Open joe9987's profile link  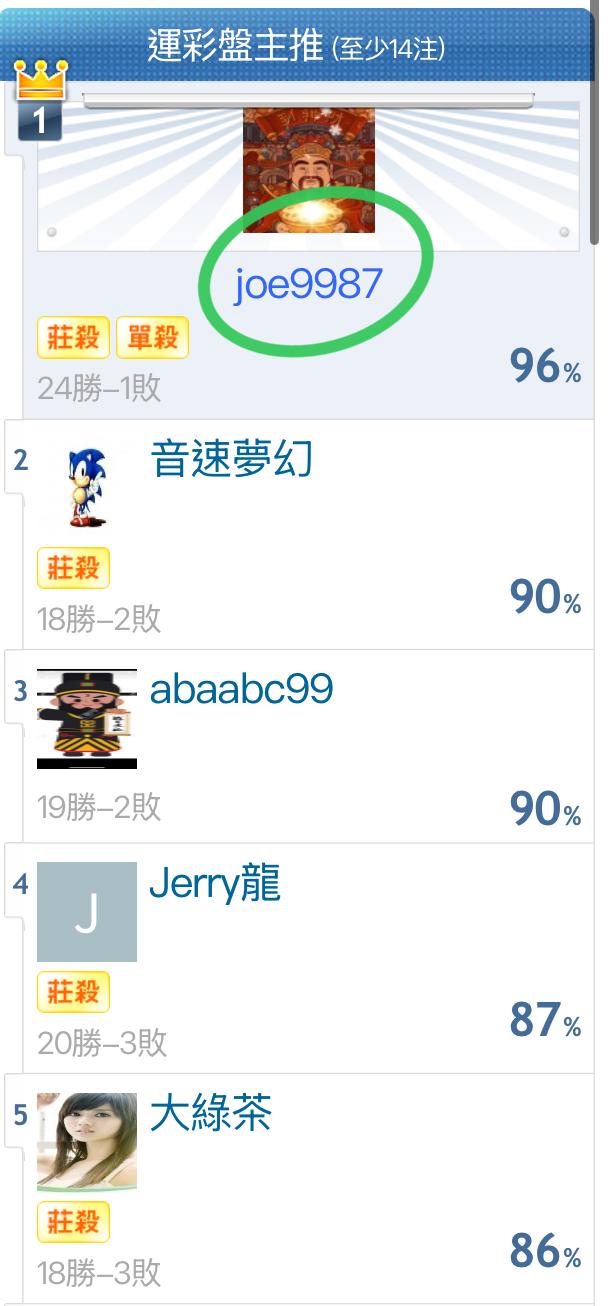(x=308, y=284)
